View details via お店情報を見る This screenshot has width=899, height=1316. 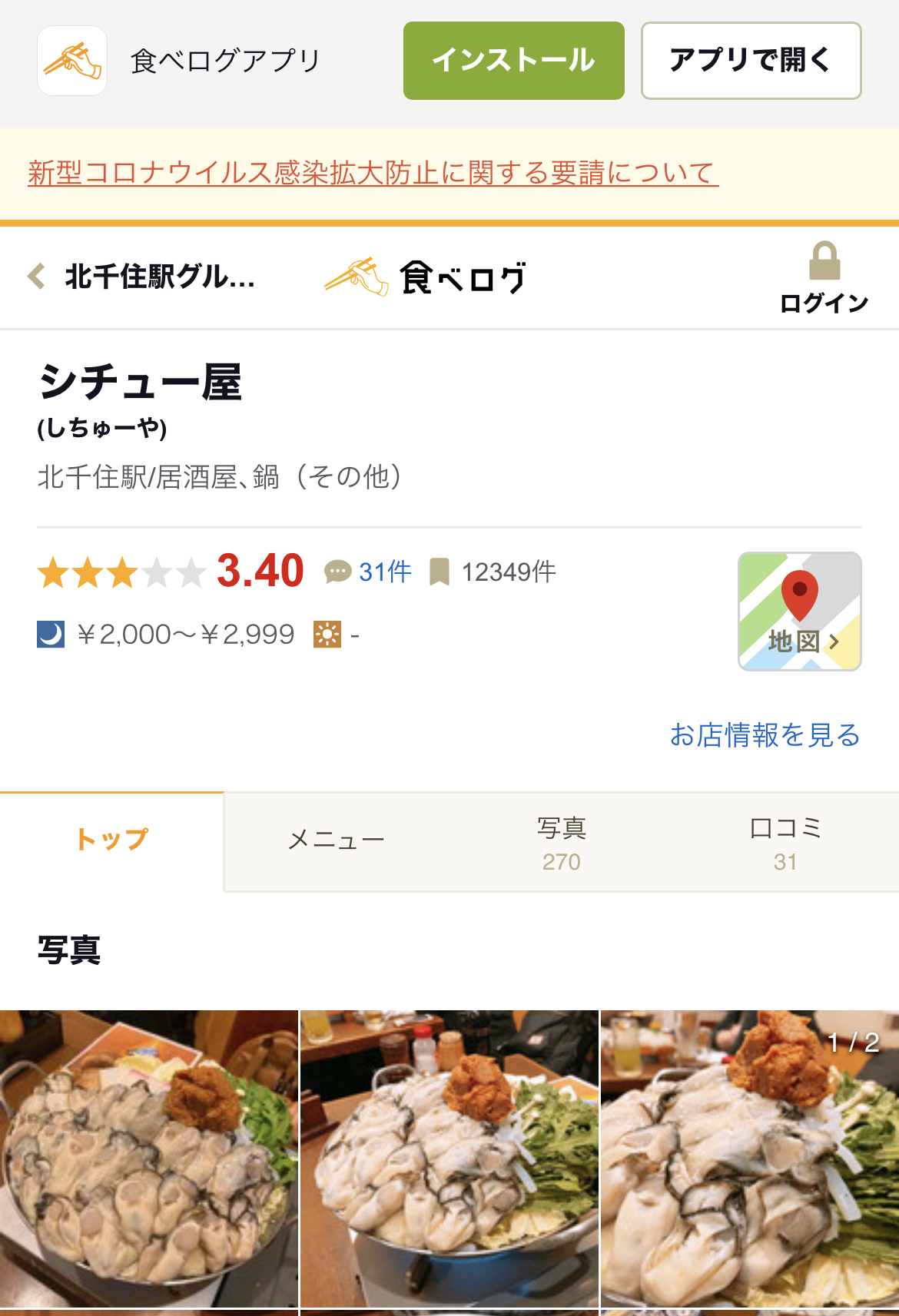coord(765,735)
